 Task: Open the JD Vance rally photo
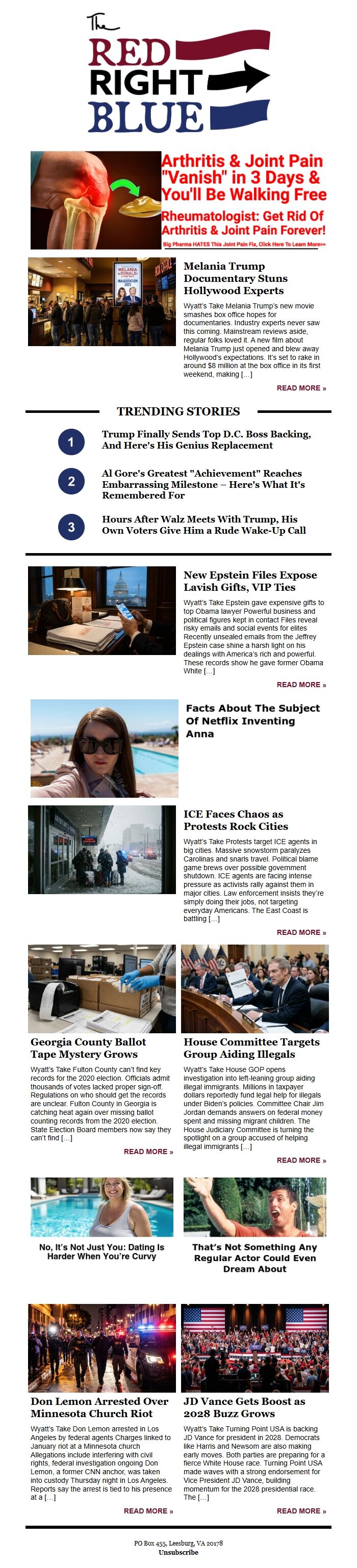tap(254, 1348)
